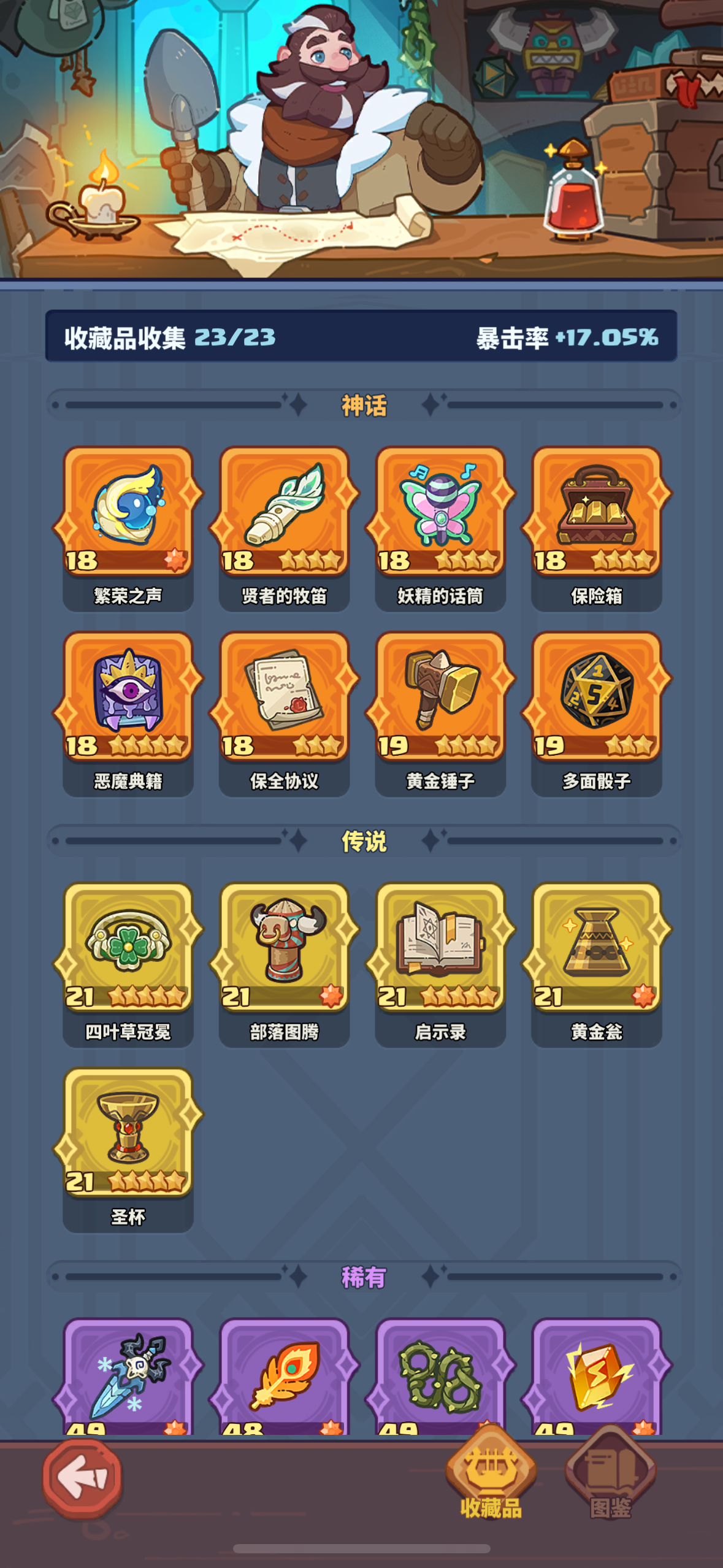
Task: Open the 保险箱 collectible
Action: pyautogui.click(x=596, y=528)
